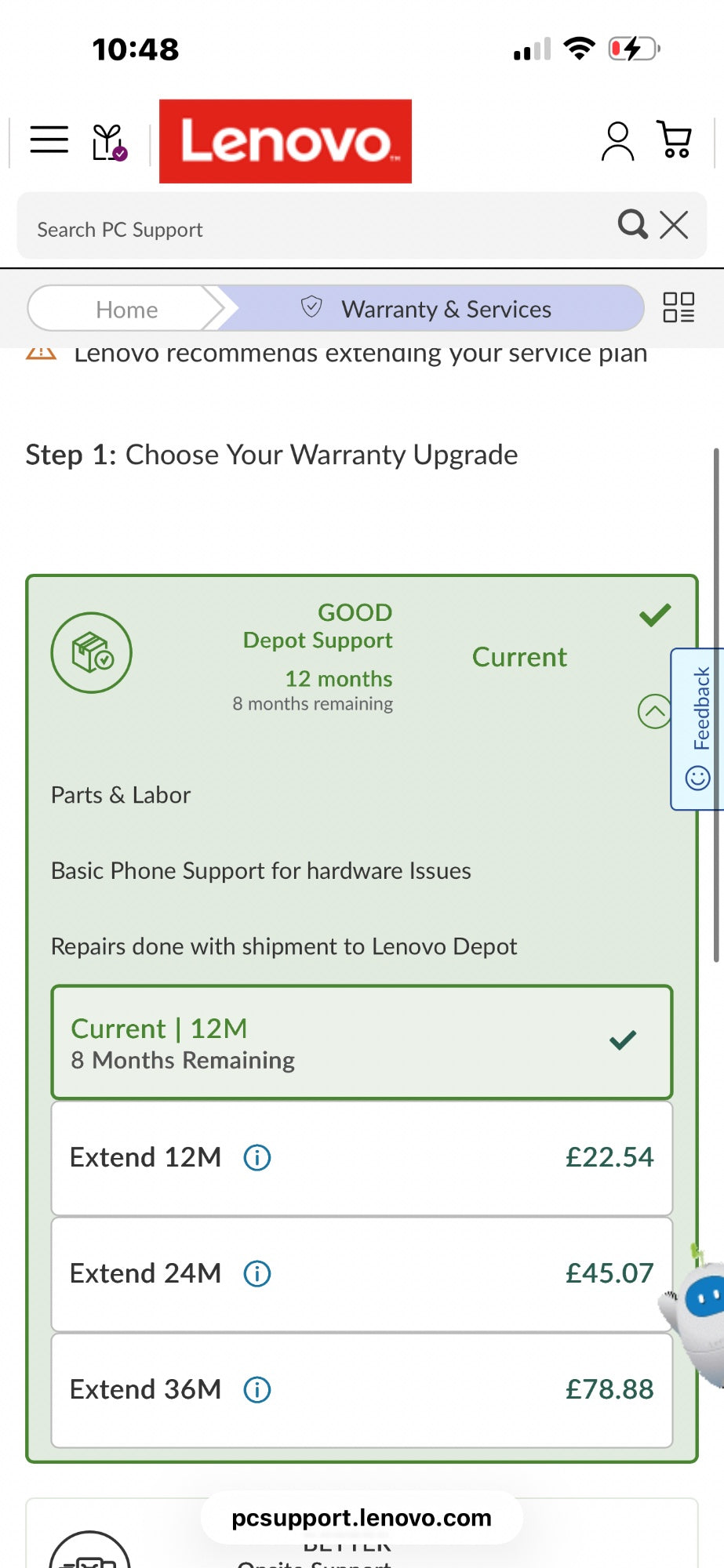Select the Current 12M option
Viewport: 724px width, 1568px height.
[362, 1042]
